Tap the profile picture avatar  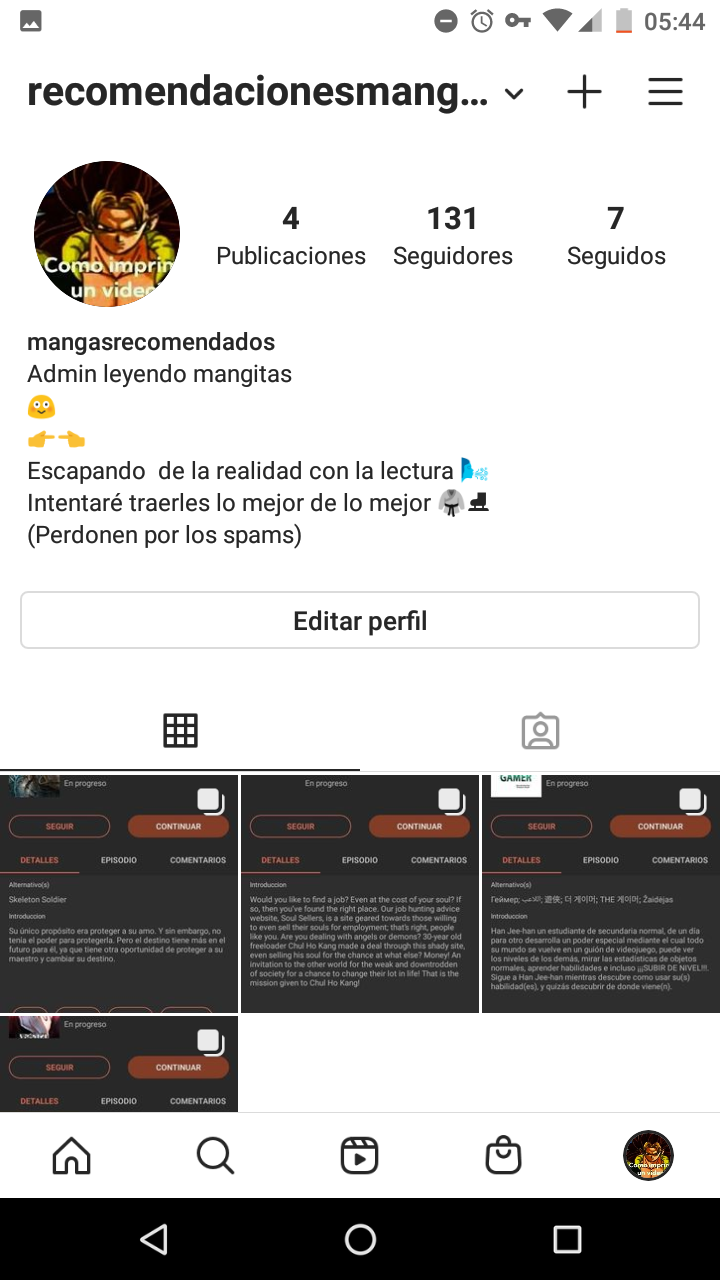point(107,234)
